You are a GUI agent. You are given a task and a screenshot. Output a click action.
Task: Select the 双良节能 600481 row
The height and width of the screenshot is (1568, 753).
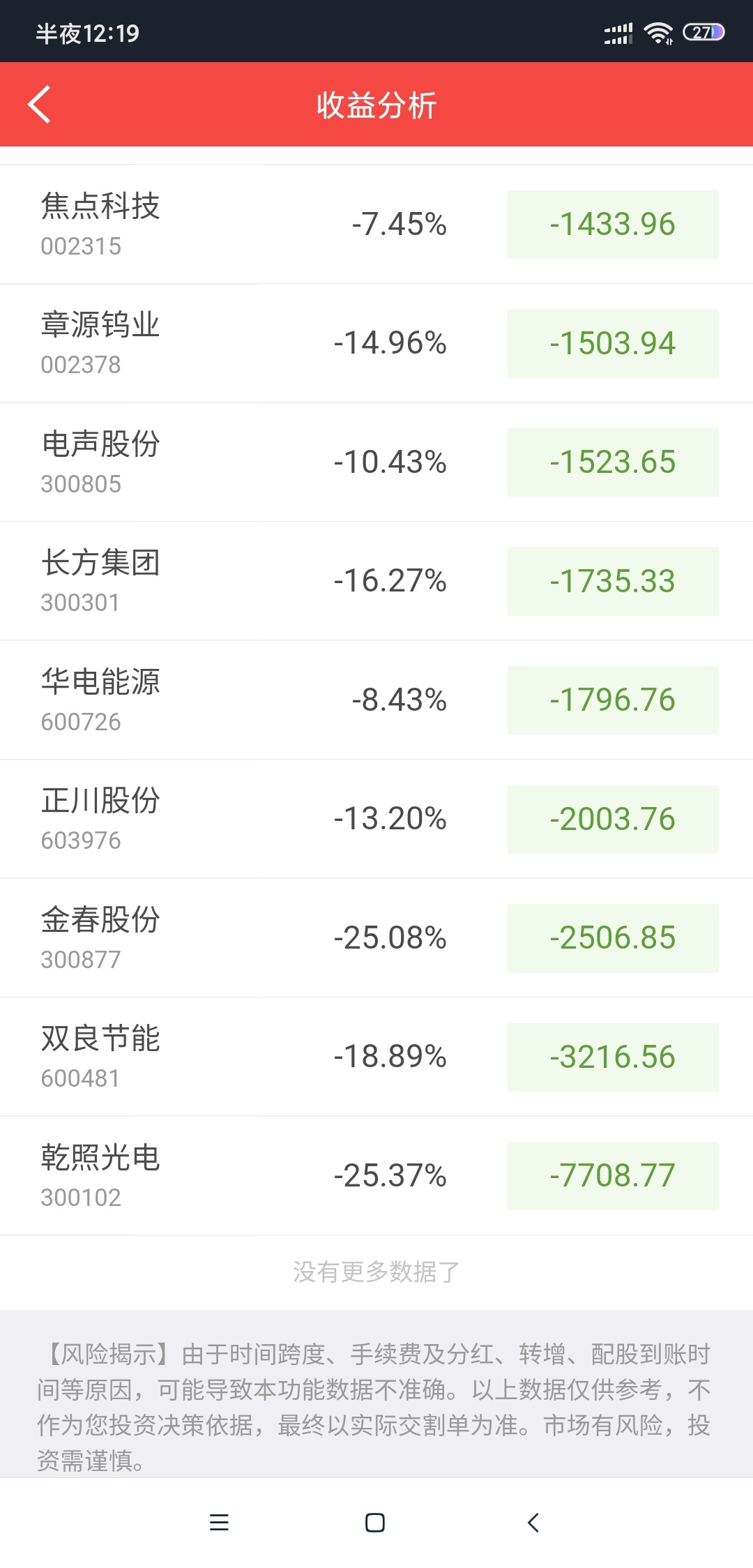click(x=376, y=1057)
